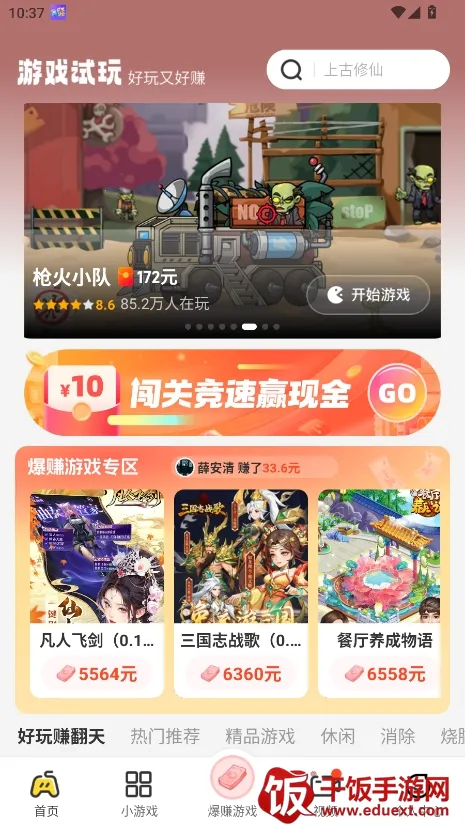Open the search box showing 上古修仙

(x=358, y=70)
